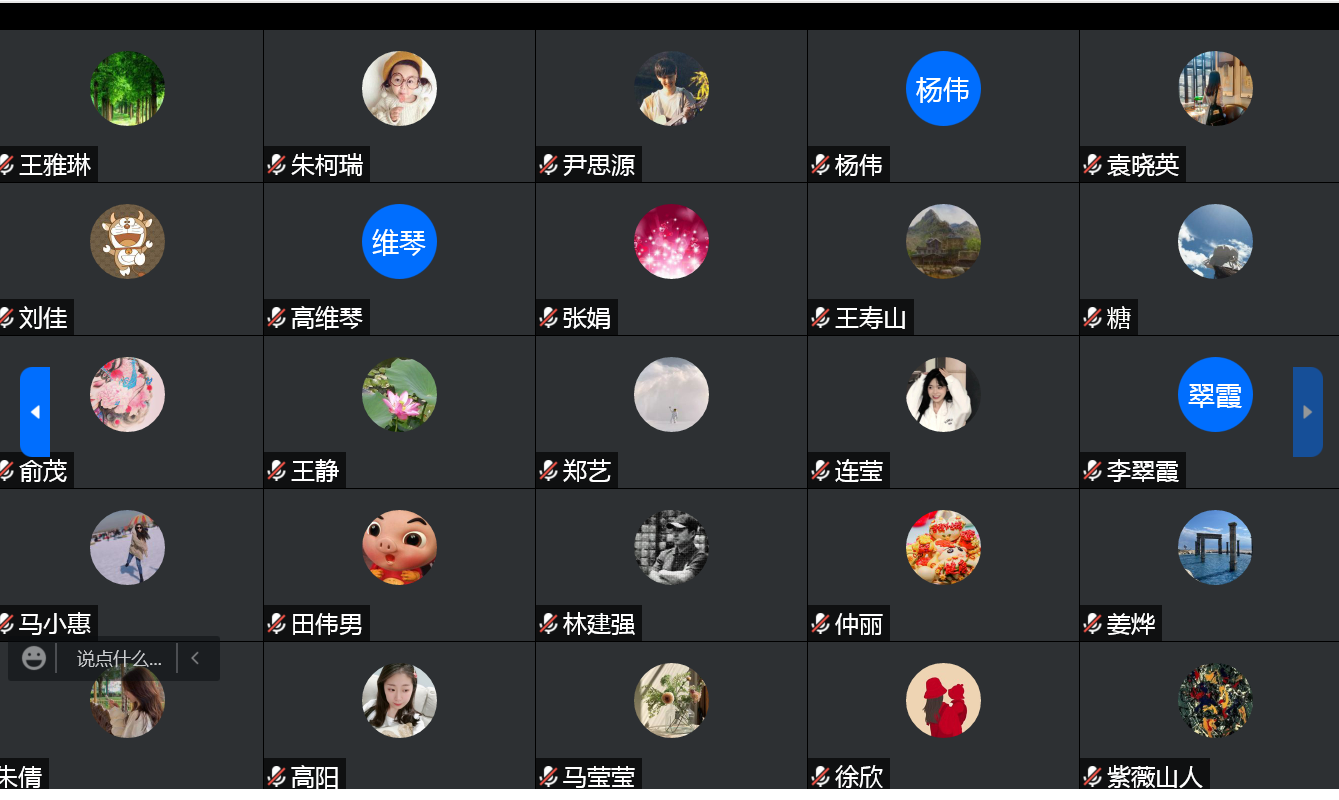
Task: Select 姜烨's participant tile
Action: [x=1215, y=564]
